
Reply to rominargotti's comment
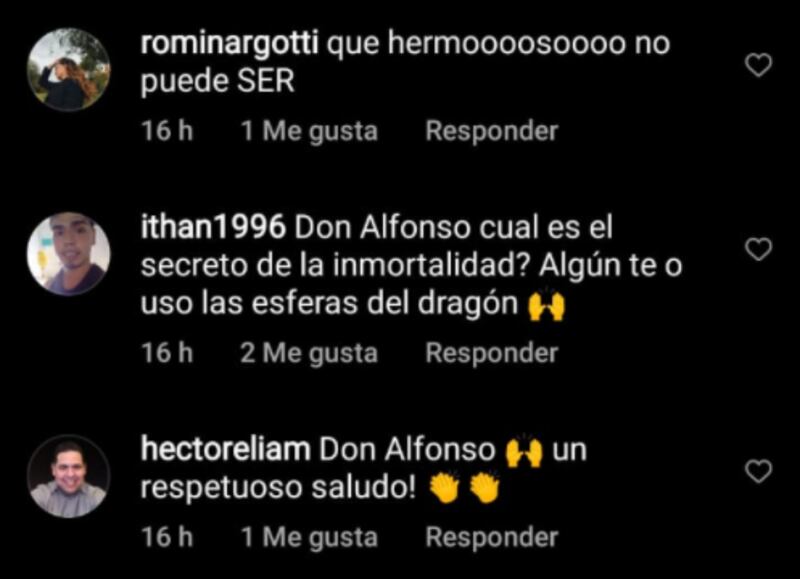click(491, 131)
